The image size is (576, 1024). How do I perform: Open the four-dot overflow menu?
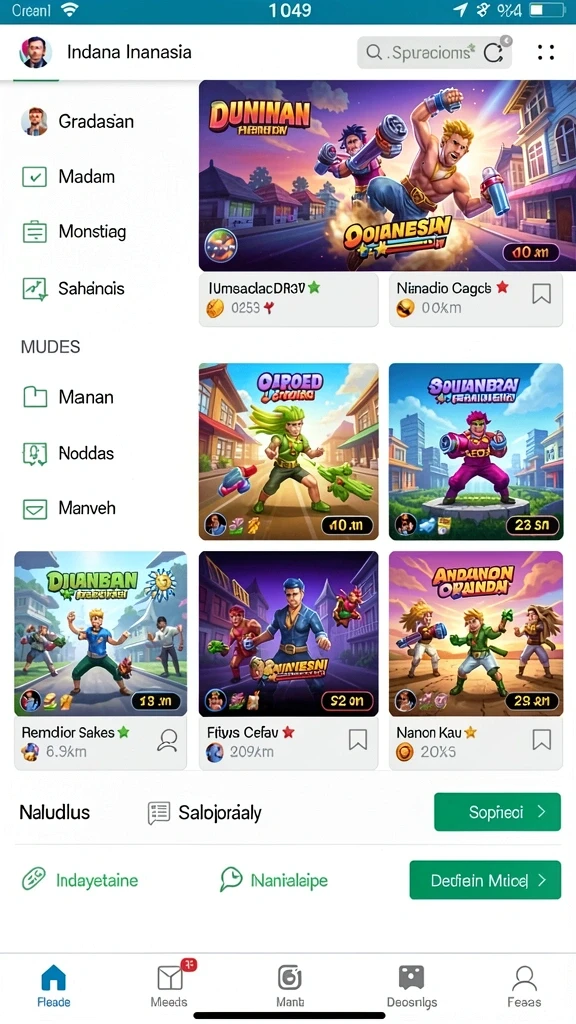click(546, 52)
